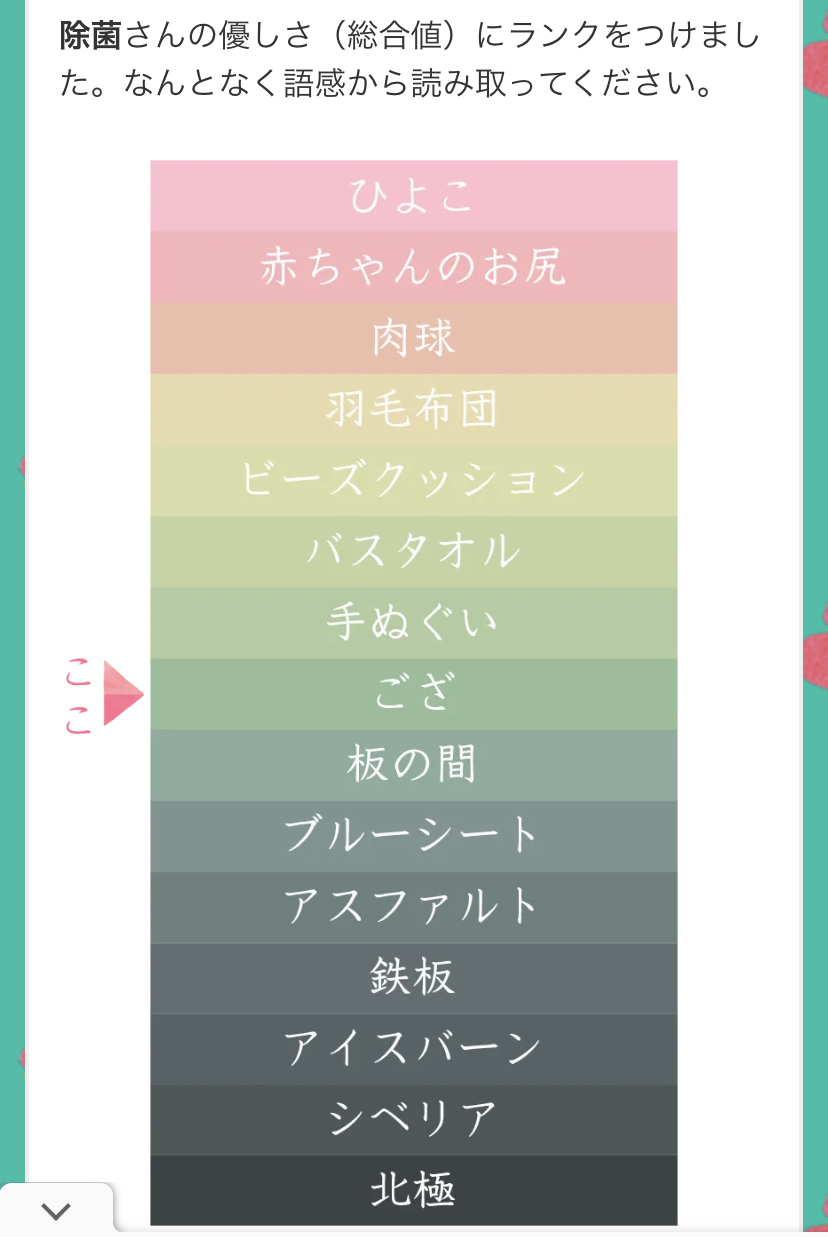This screenshot has width=828, height=1237.
Task: Tap the down chevron tab at bottom-left
Action: [x=56, y=1211]
